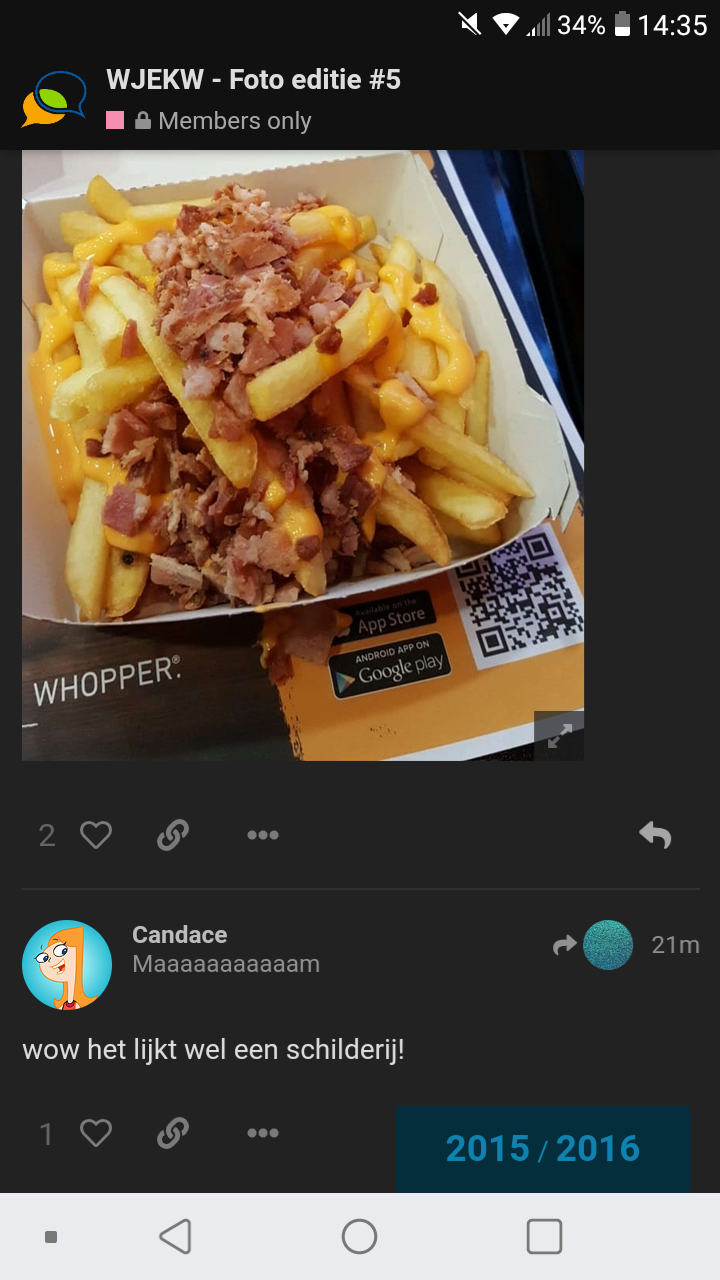Expand the fries photo to full view
720x1280 pixels.
coord(559,736)
